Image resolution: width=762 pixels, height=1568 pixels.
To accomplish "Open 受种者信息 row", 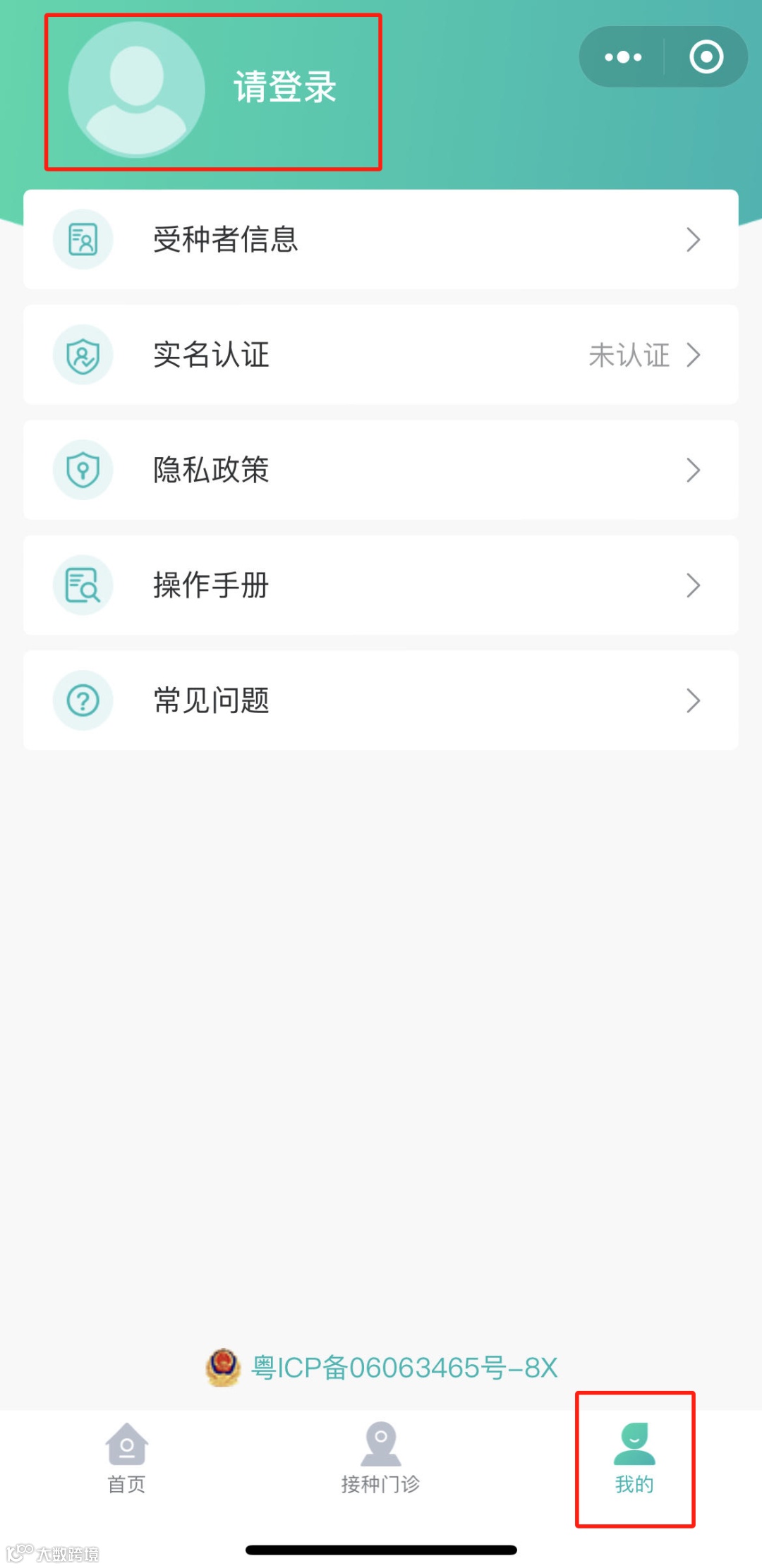I will tap(380, 240).
